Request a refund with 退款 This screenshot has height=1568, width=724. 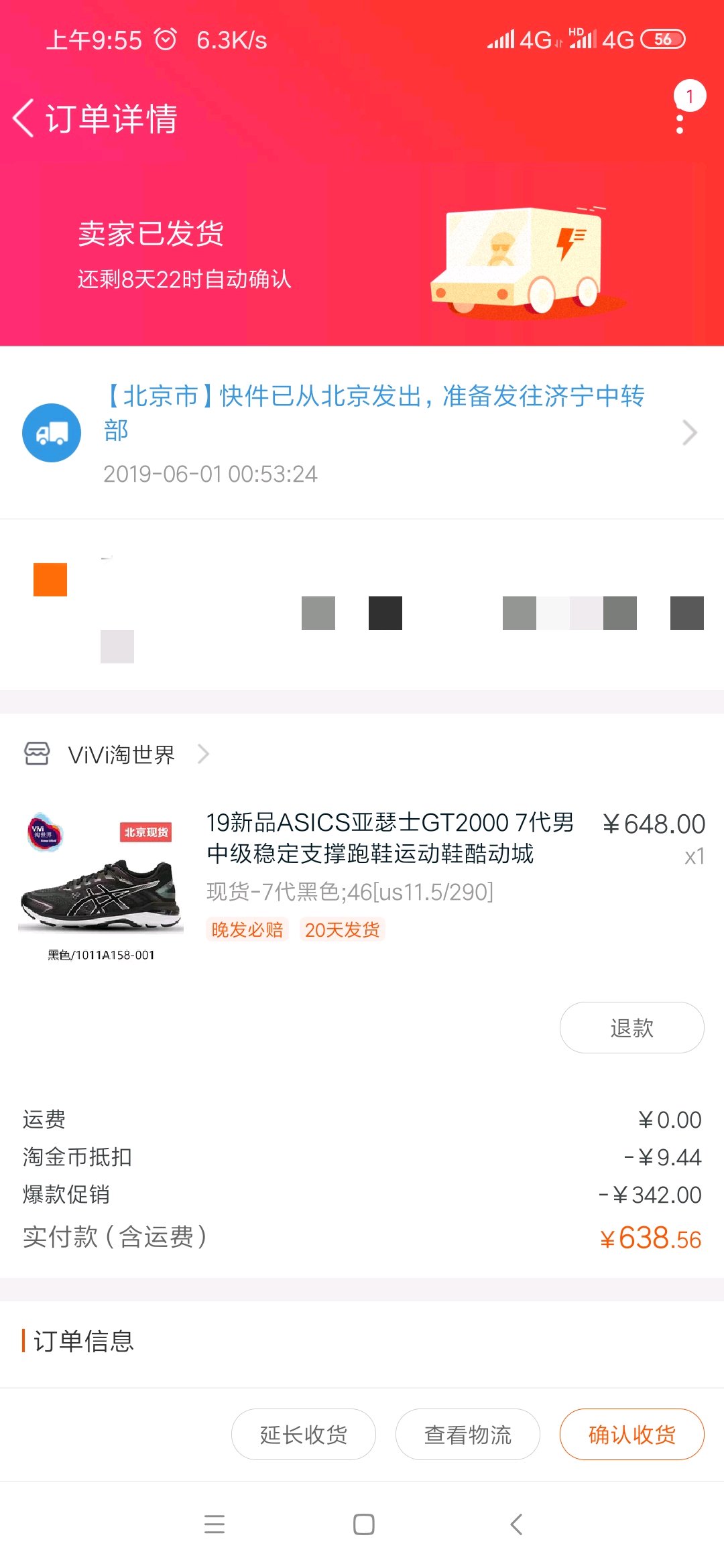click(631, 1028)
